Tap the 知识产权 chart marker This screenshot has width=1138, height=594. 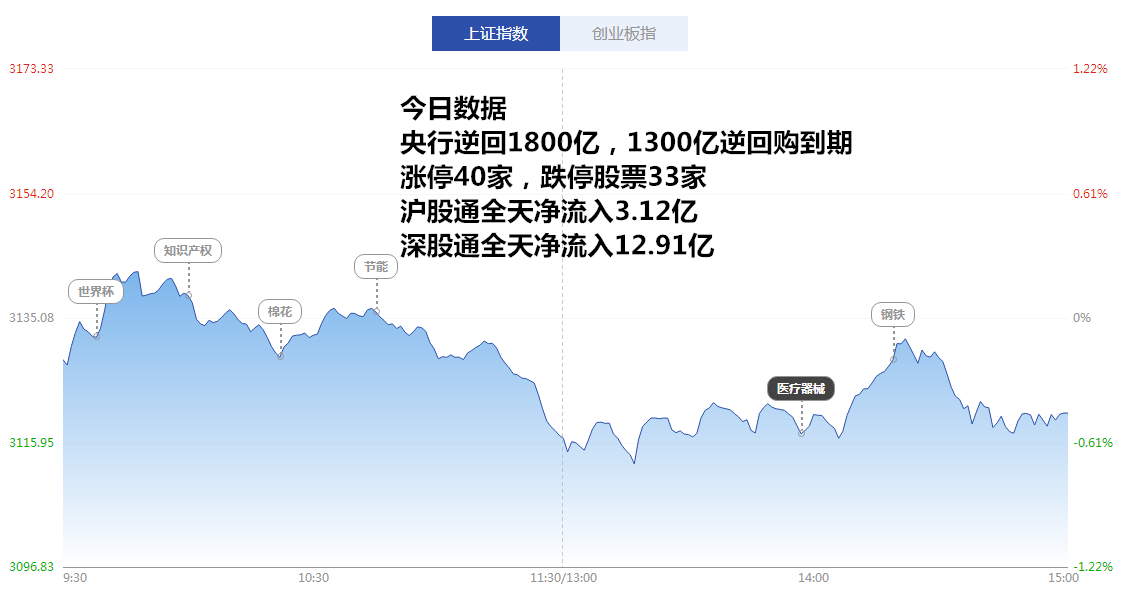pos(188,250)
